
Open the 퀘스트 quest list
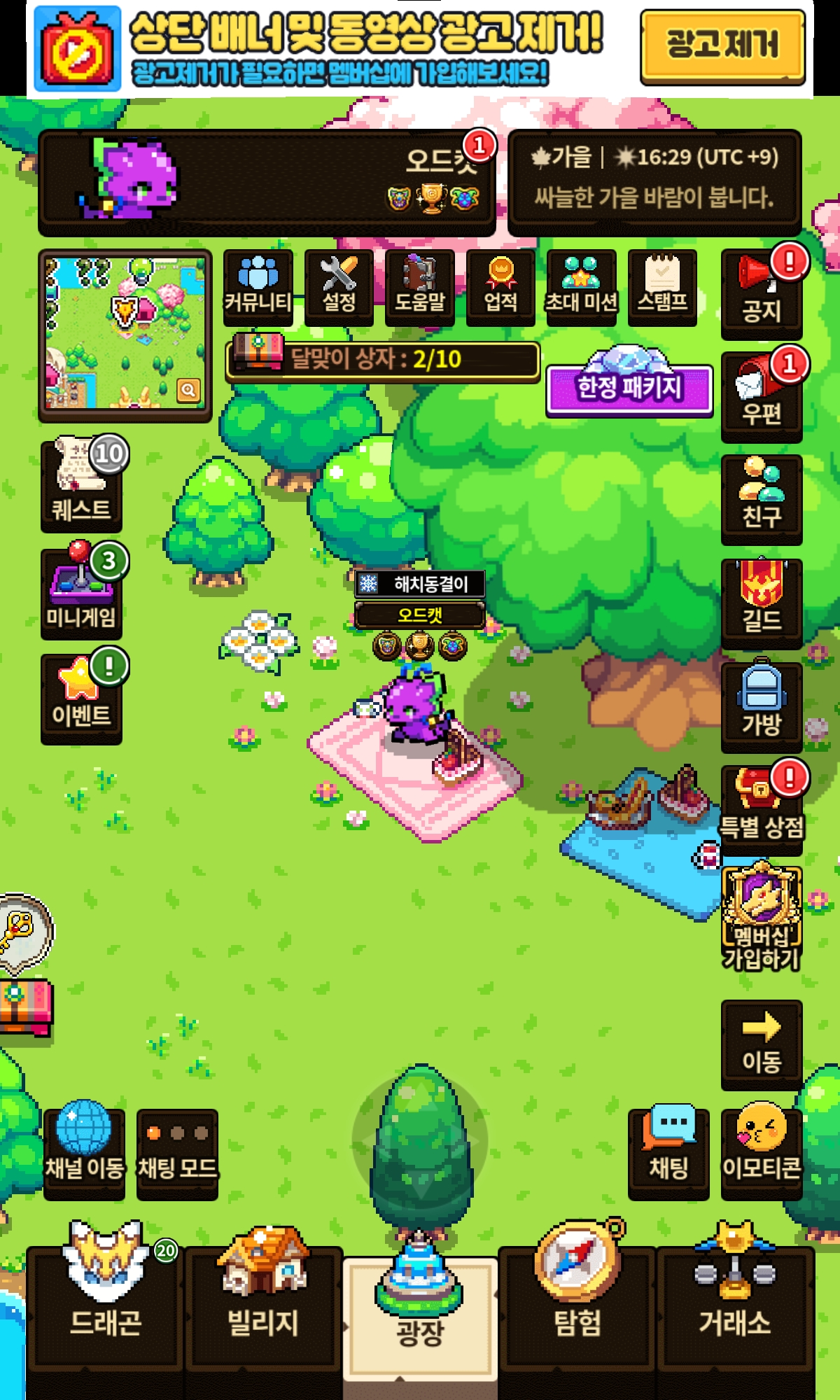tap(81, 484)
